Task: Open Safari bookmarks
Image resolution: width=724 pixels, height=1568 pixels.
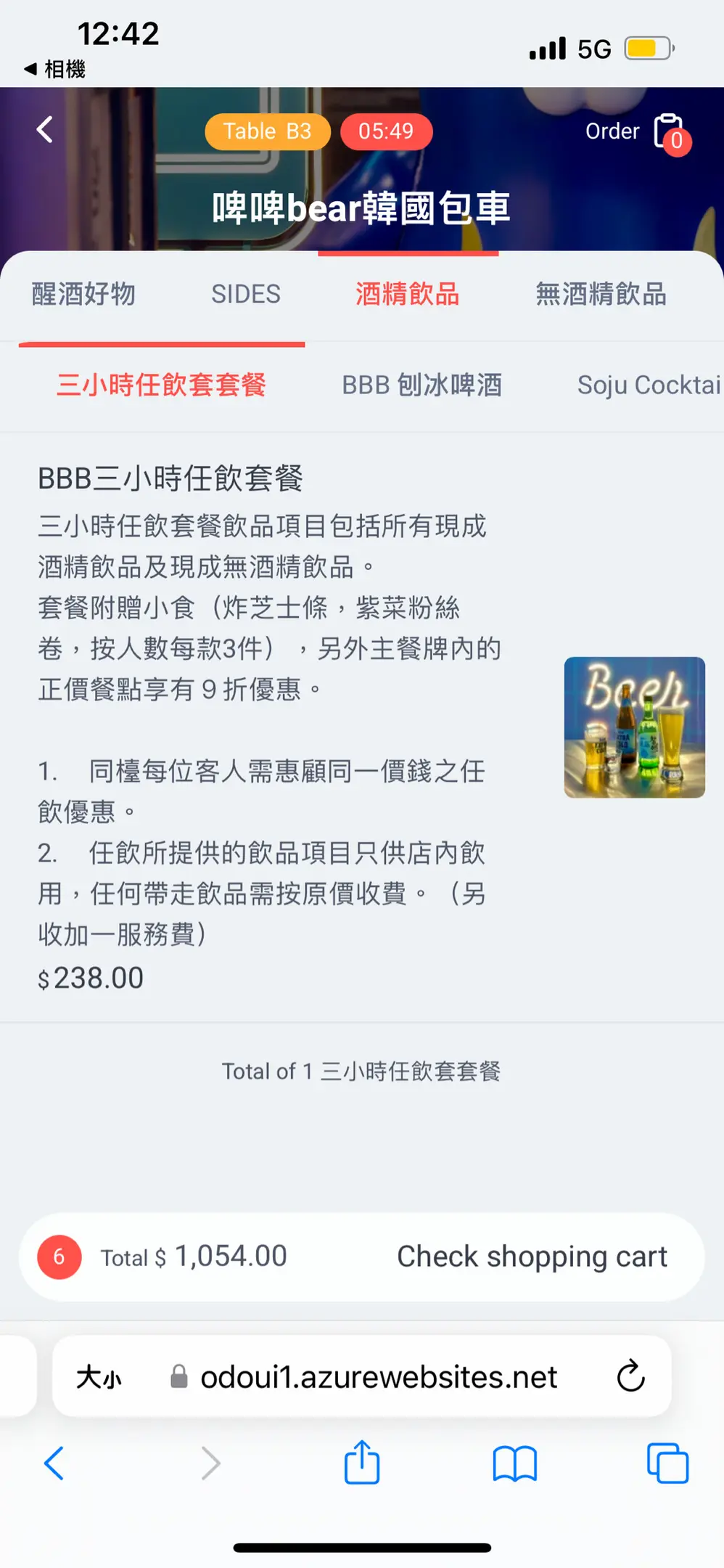Action: click(514, 1463)
